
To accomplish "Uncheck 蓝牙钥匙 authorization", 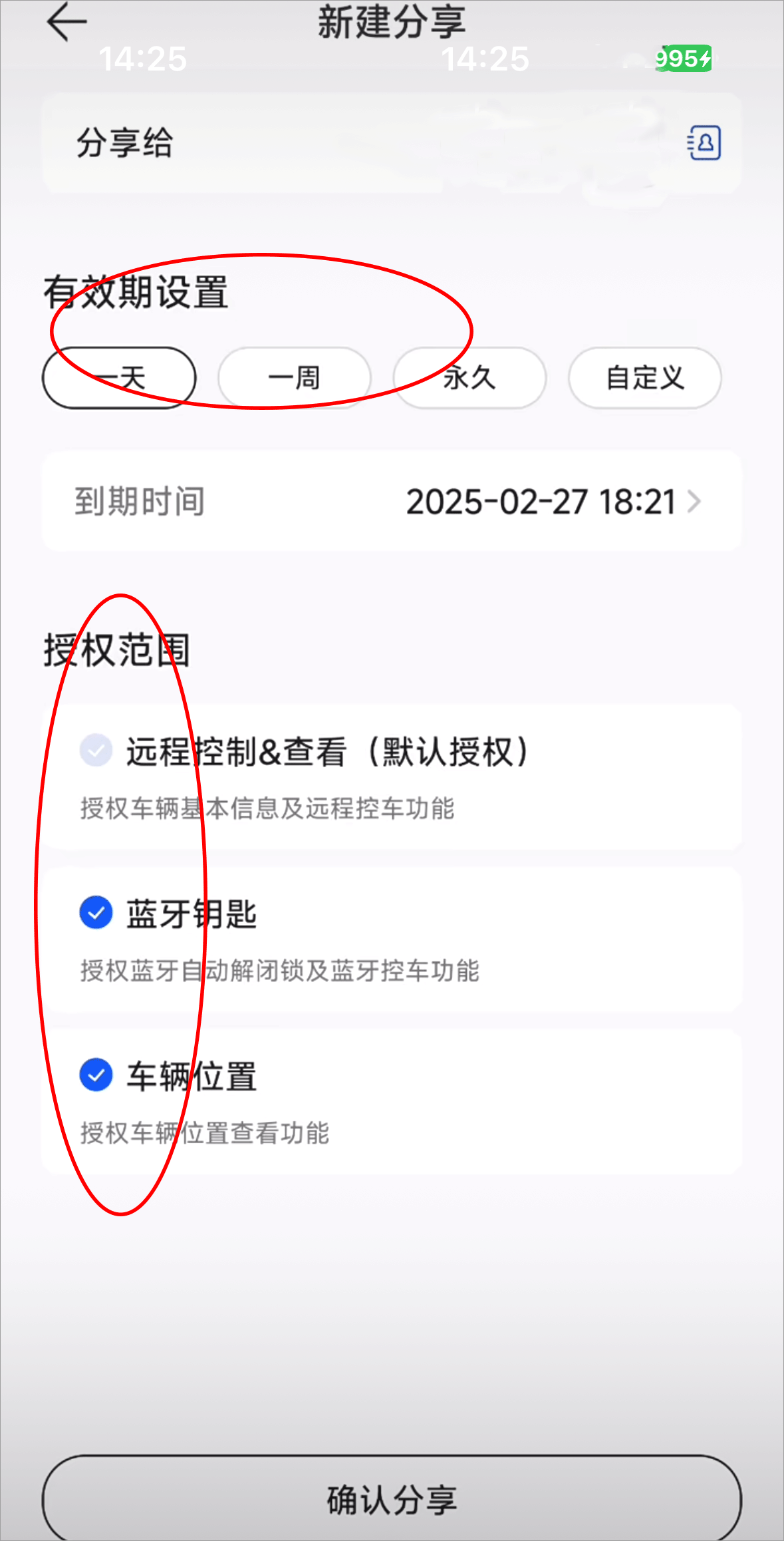I will [x=96, y=912].
